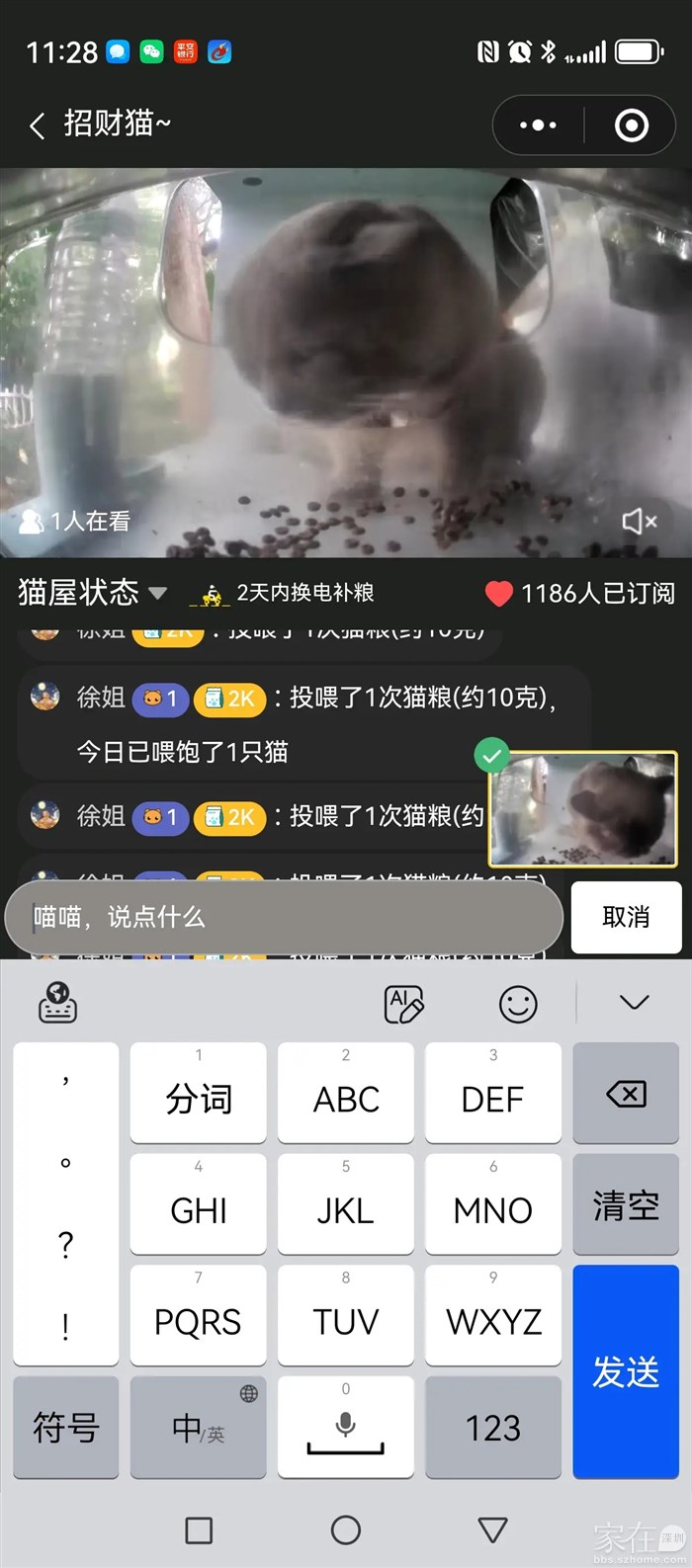Tap 取消 to cancel typing
The image size is (692, 1568).
(x=626, y=918)
